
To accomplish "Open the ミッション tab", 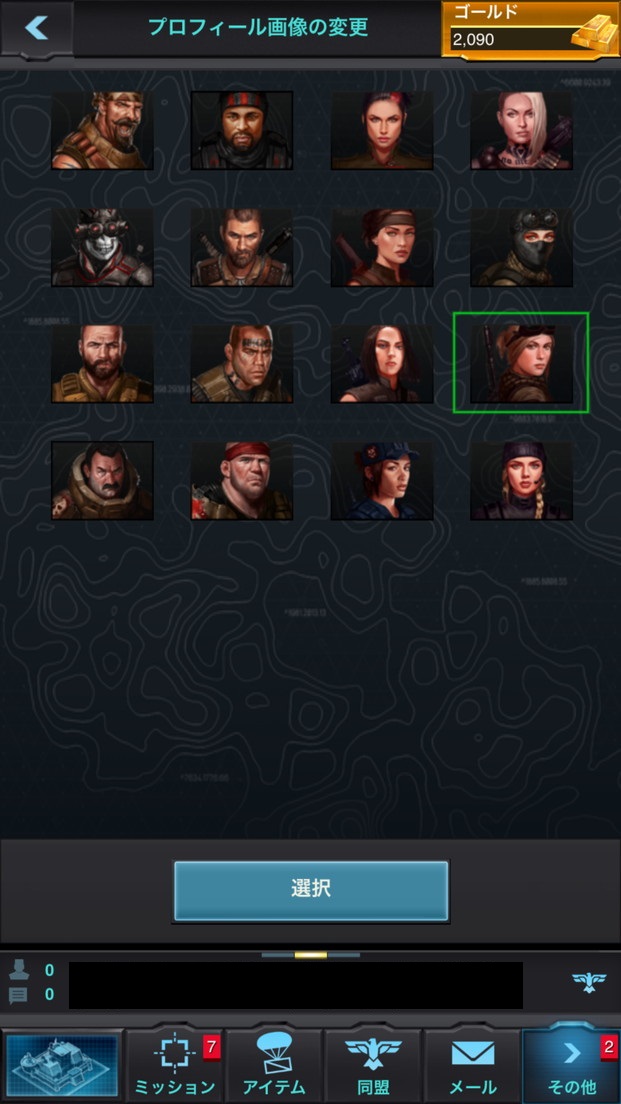I will tap(175, 1066).
